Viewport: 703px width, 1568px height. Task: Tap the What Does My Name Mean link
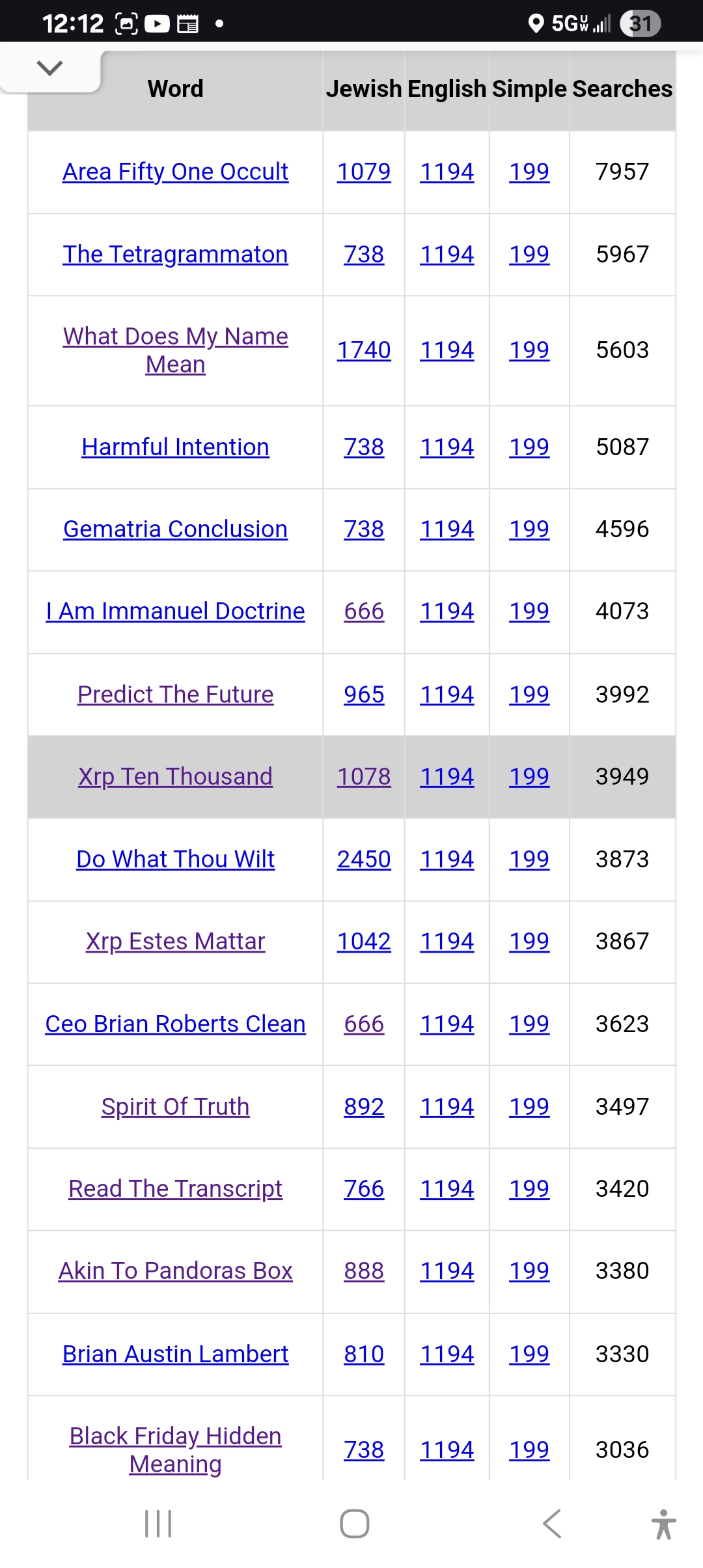[x=175, y=350]
